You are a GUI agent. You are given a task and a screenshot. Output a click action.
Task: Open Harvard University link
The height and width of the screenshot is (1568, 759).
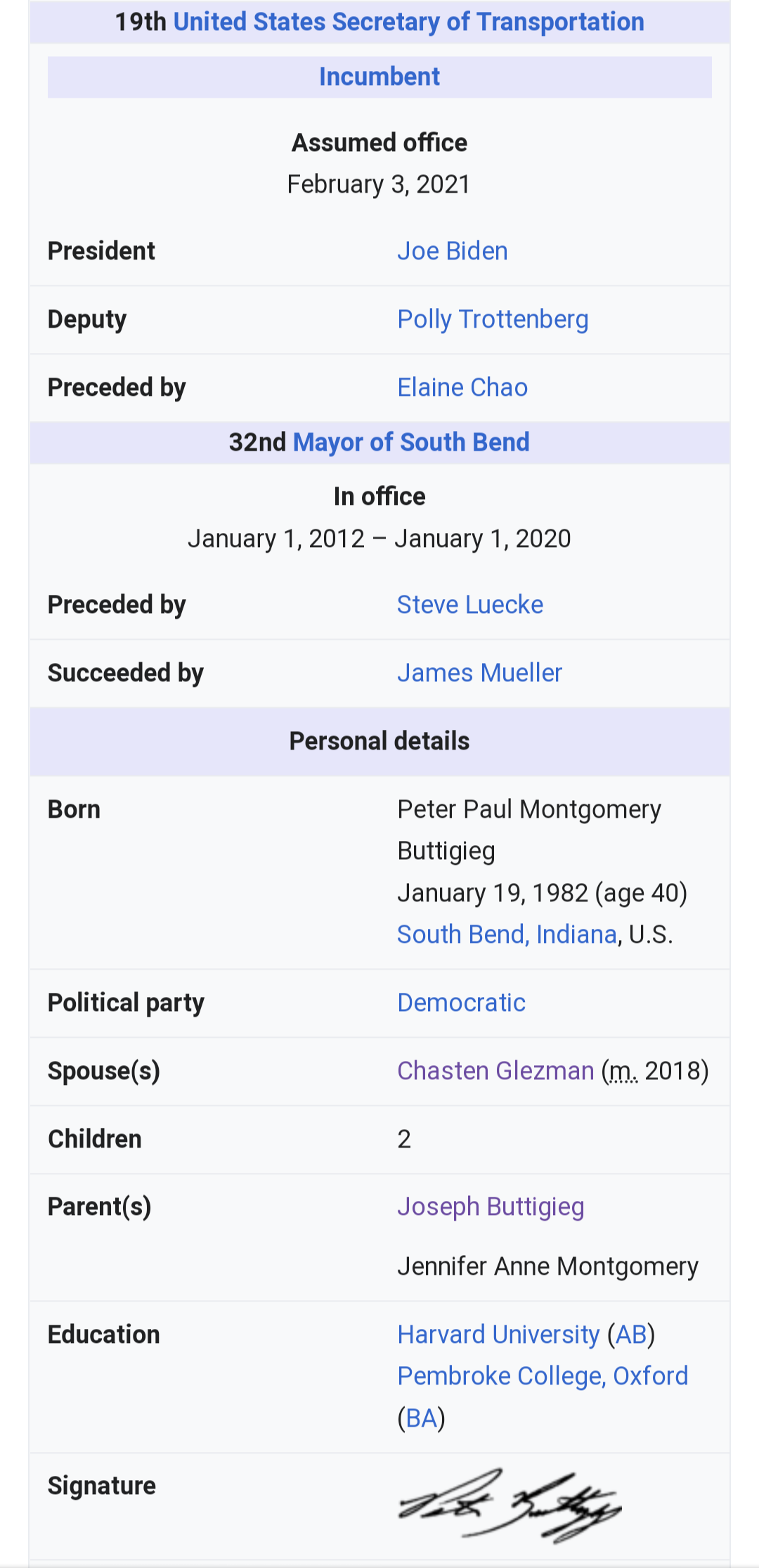(x=499, y=1335)
